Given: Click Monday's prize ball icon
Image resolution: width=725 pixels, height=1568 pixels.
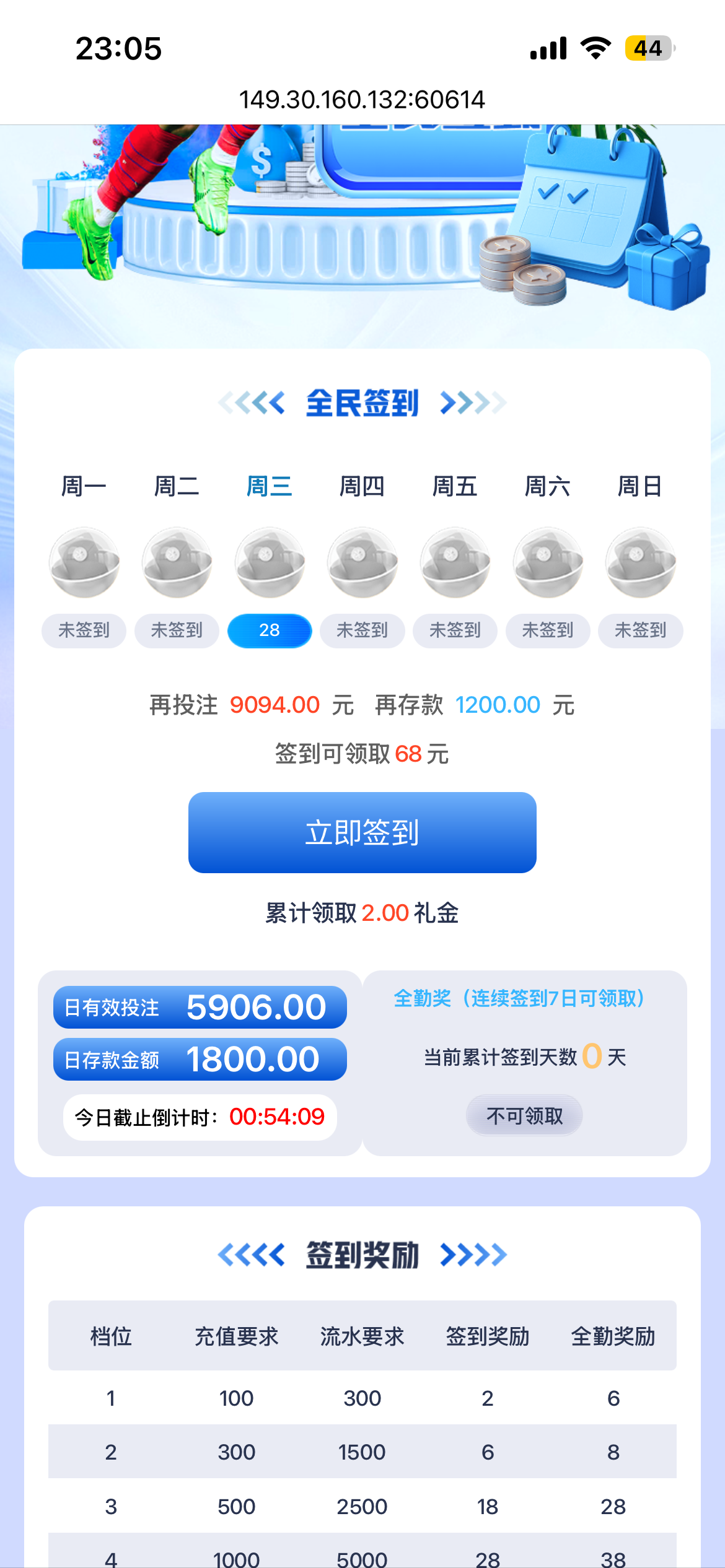Looking at the screenshot, I should click(x=84, y=564).
